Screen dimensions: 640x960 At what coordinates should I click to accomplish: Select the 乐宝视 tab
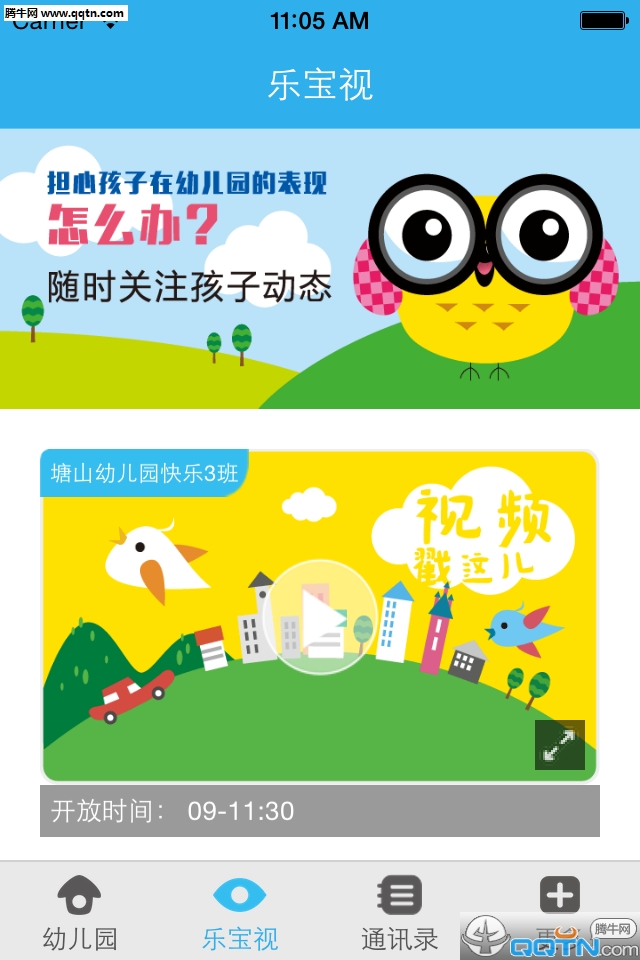coord(240,912)
